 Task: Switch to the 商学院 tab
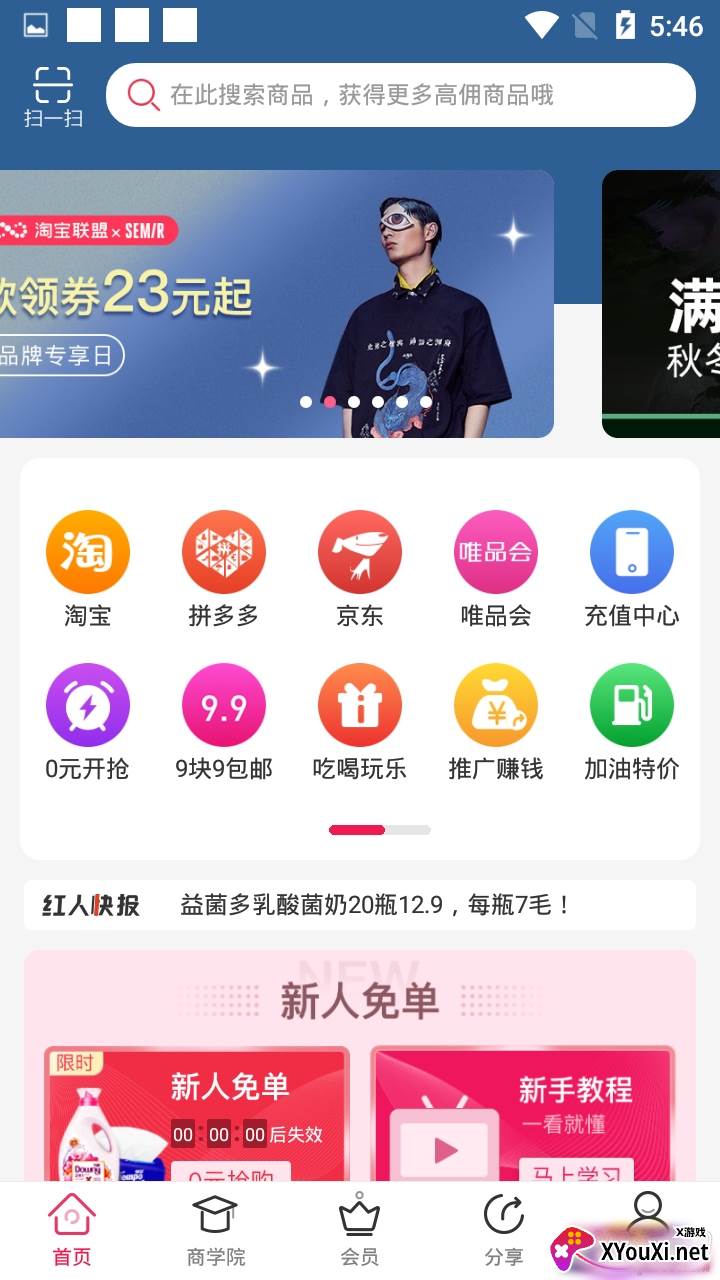click(x=216, y=1230)
